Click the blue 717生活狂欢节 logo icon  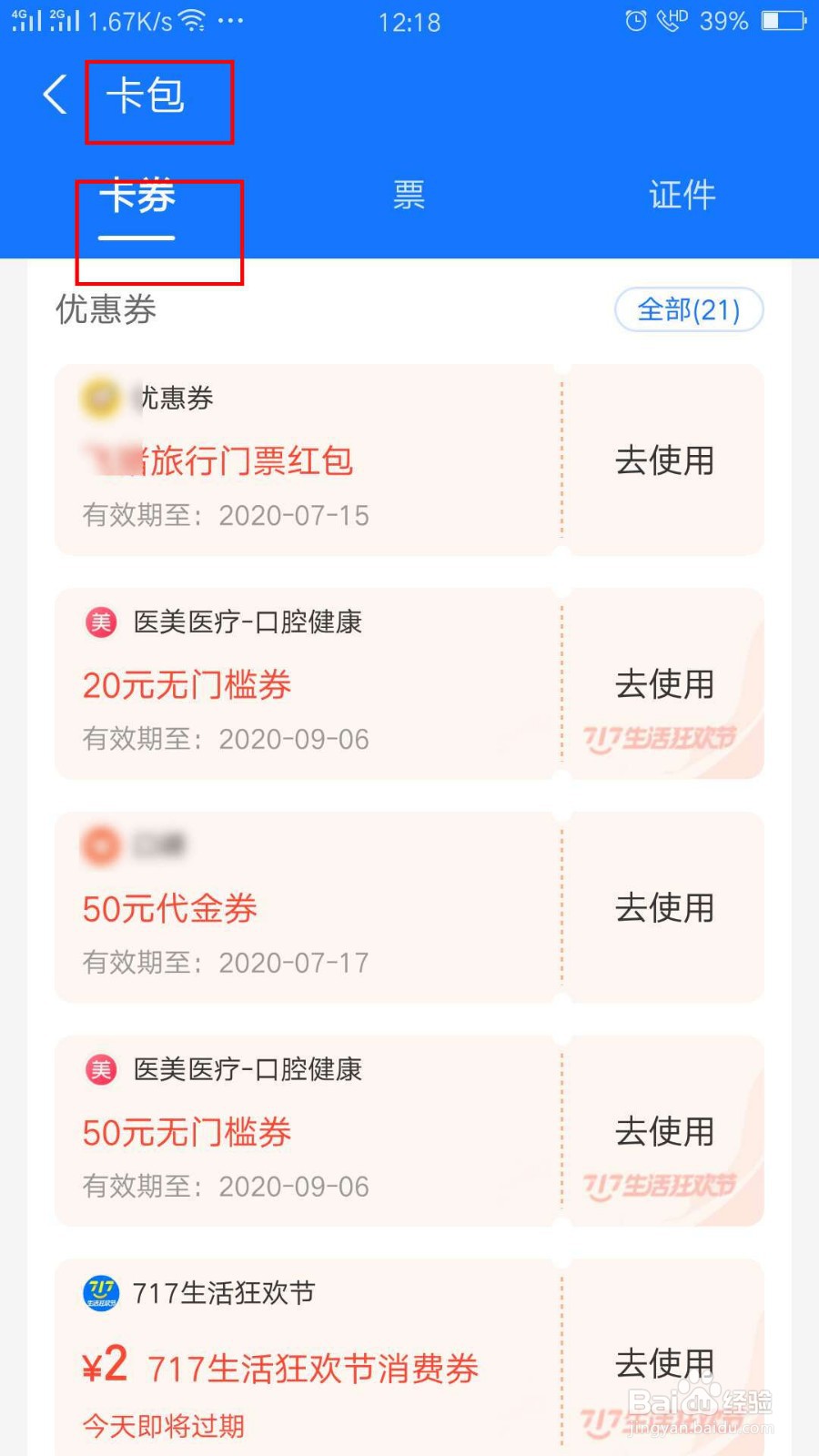tap(100, 1292)
